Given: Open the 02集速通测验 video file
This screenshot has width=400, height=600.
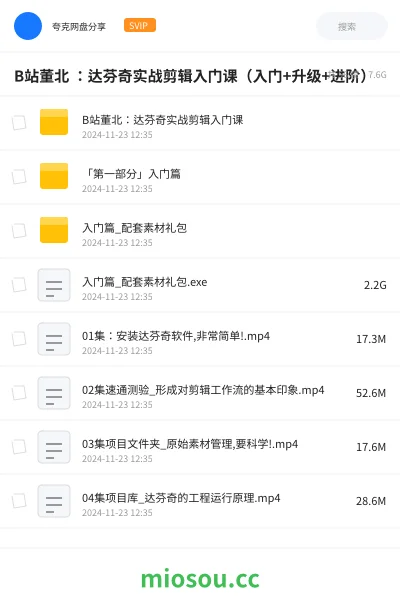Looking at the screenshot, I should [x=200, y=393].
